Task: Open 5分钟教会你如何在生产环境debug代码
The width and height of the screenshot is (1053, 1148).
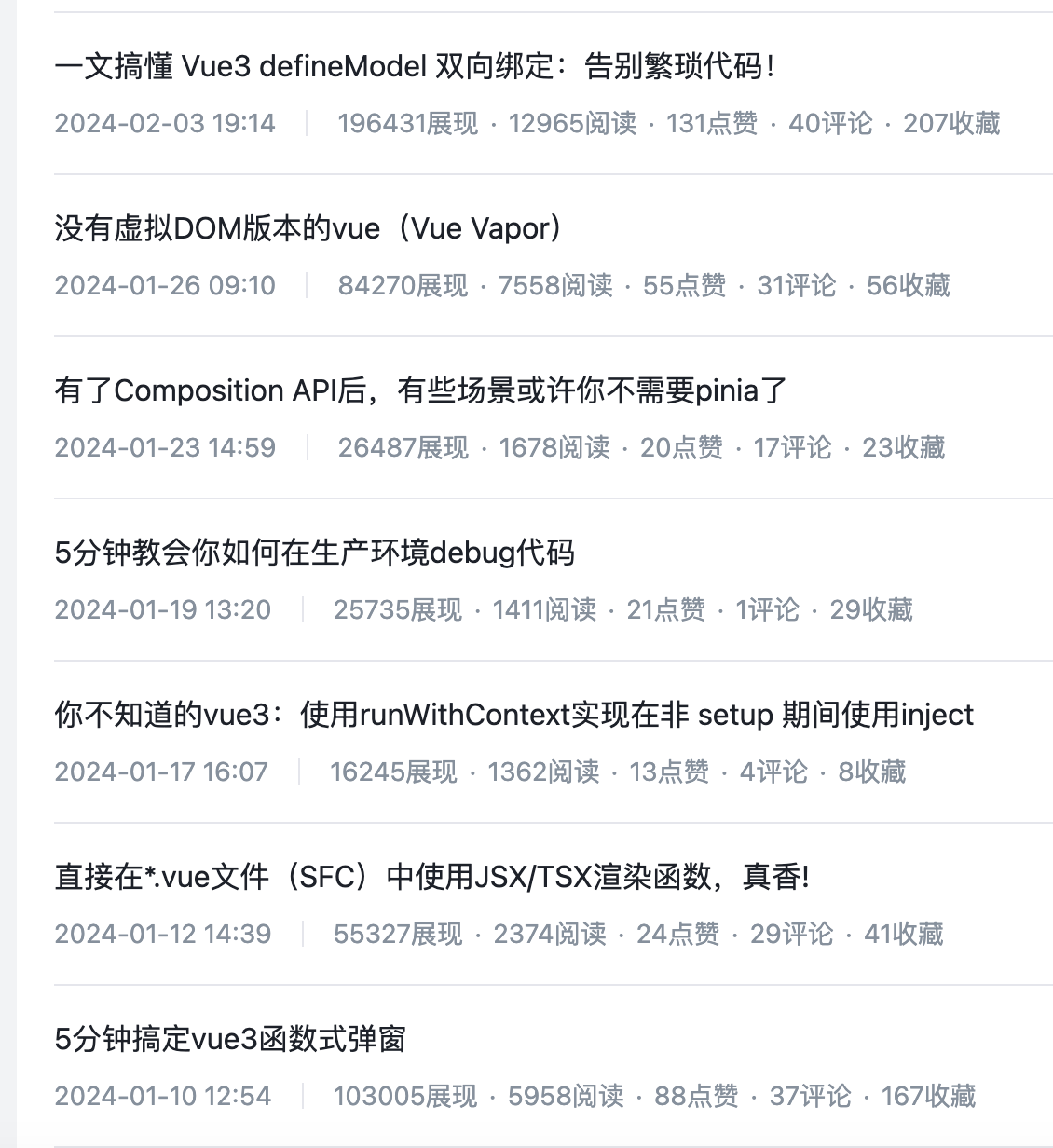Action: (x=314, y=553)
